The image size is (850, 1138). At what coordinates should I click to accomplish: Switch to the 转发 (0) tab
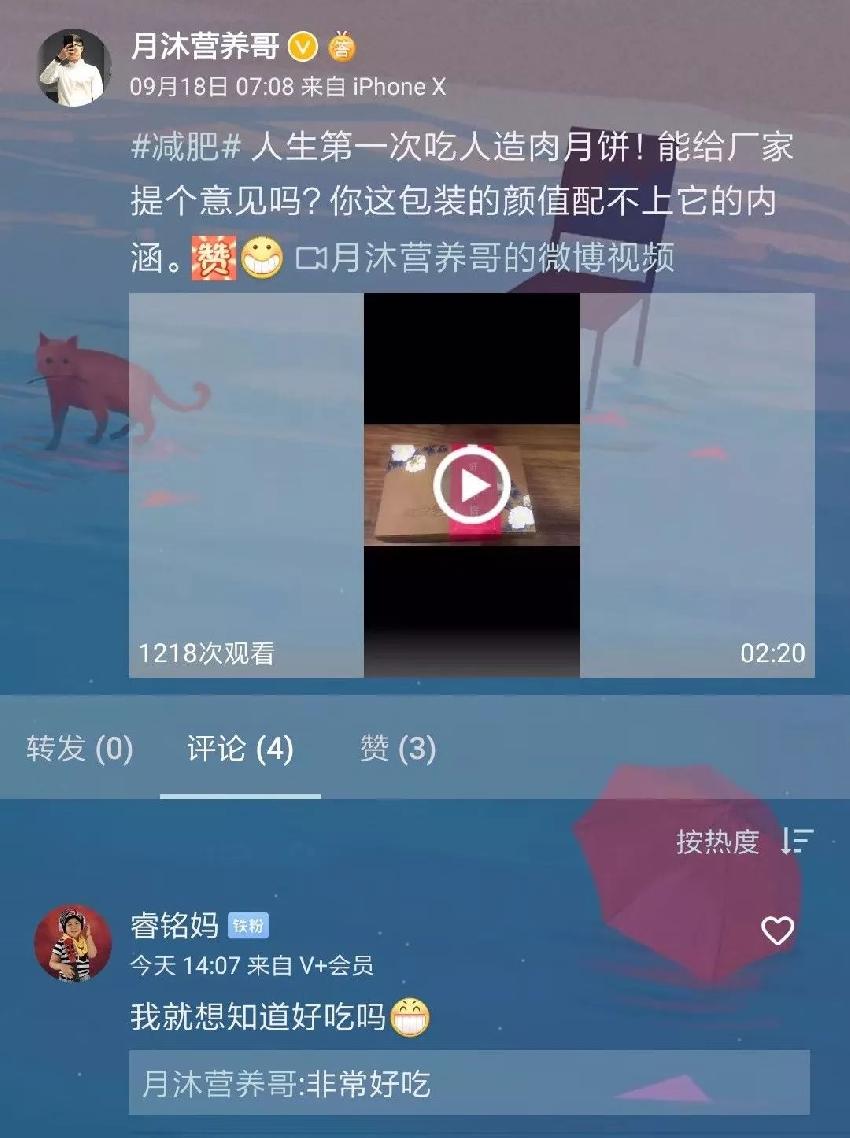80,749
